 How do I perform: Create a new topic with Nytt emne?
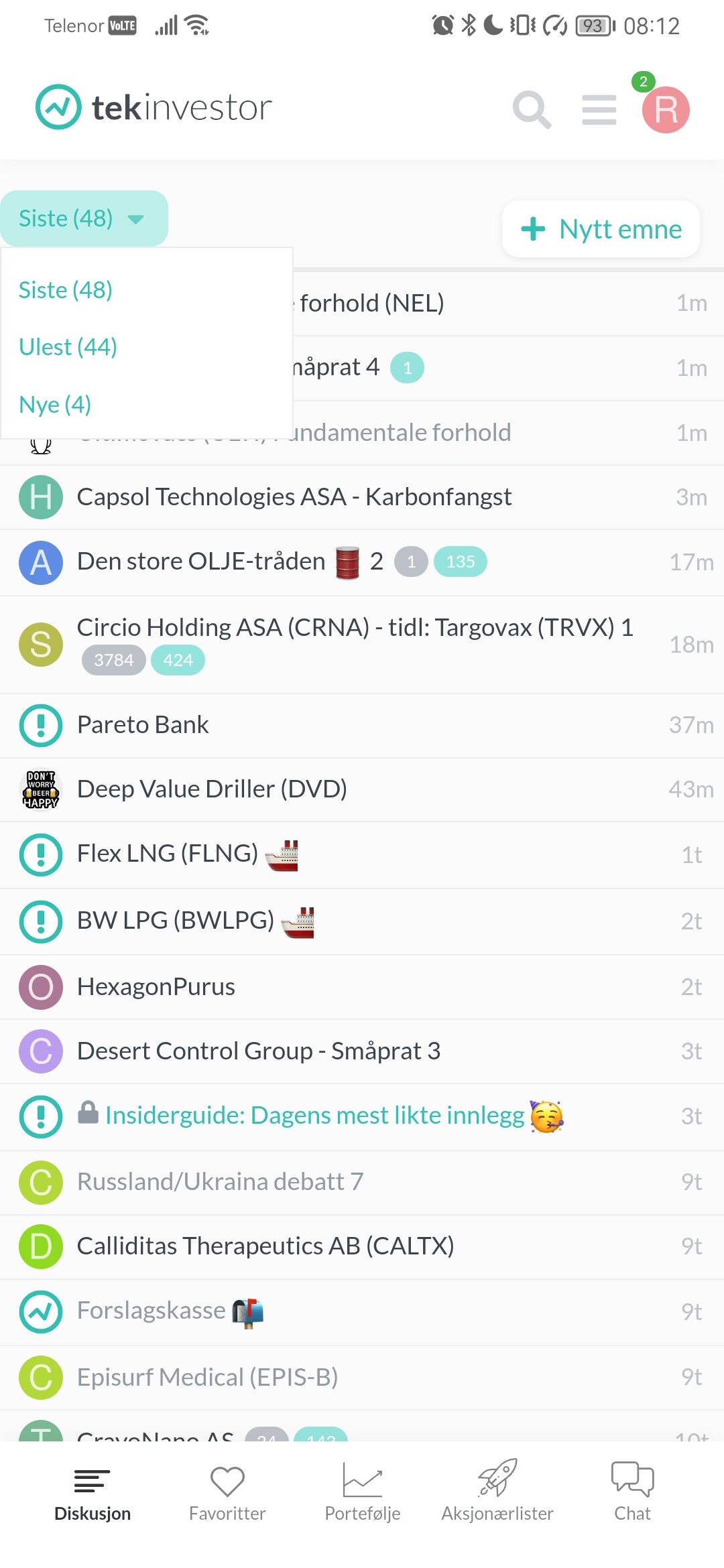(601, 229)
